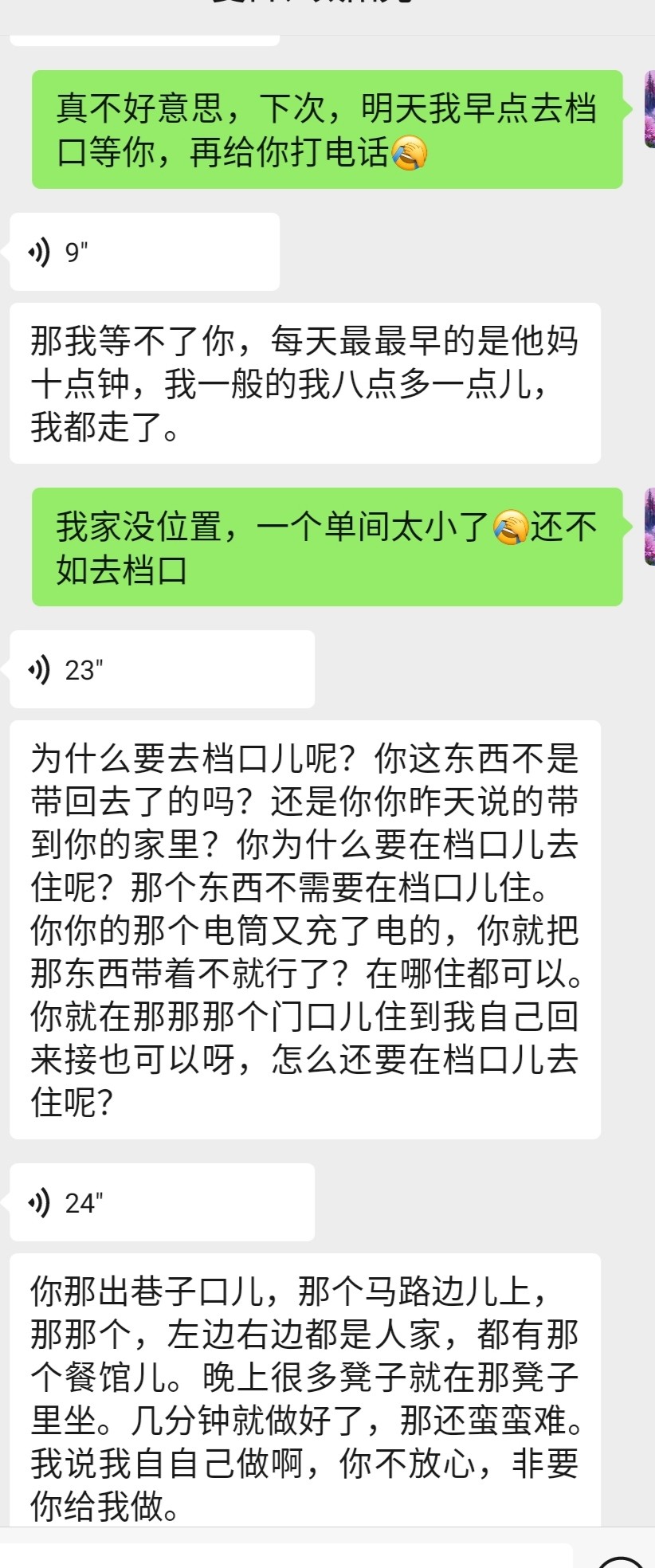
Task: Focus the message input field at the bottom
Action: [287, 1556]
